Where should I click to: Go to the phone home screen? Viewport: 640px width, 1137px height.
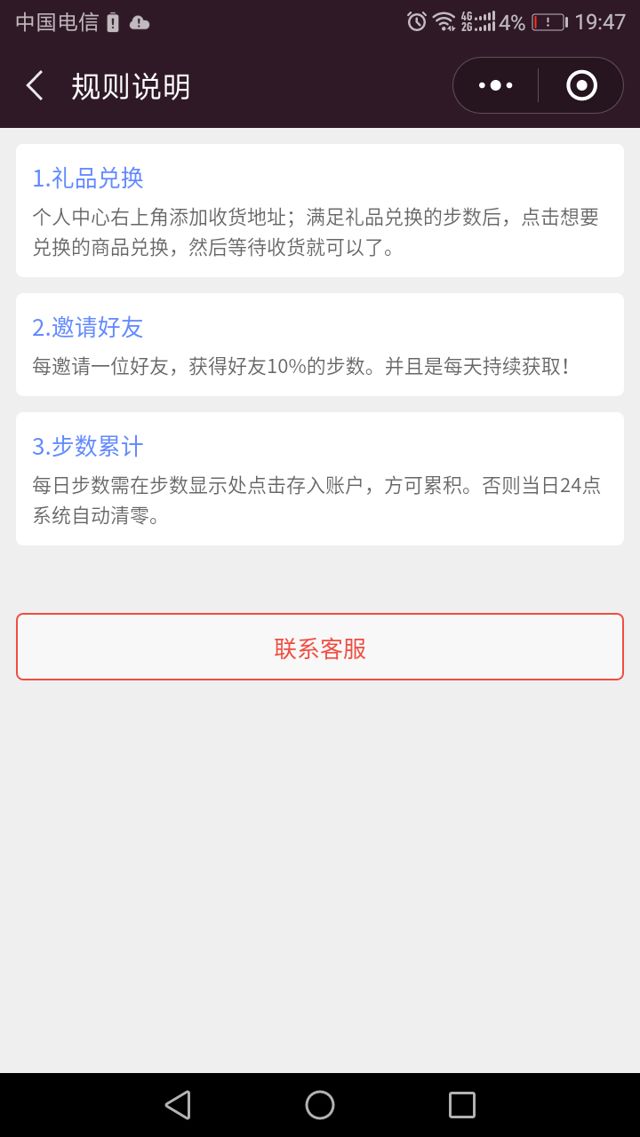coord(320,1104)
